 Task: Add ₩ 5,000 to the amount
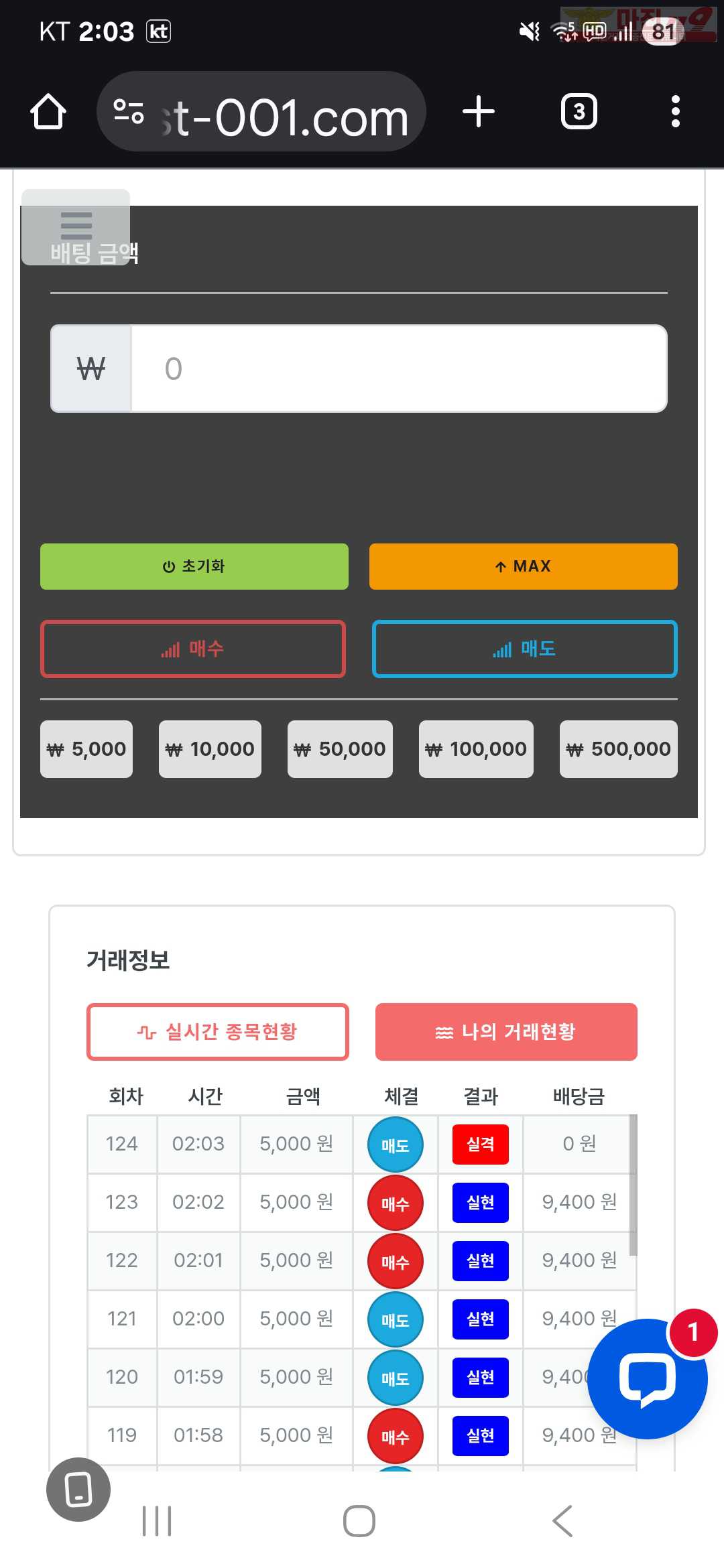pos(86,749)
